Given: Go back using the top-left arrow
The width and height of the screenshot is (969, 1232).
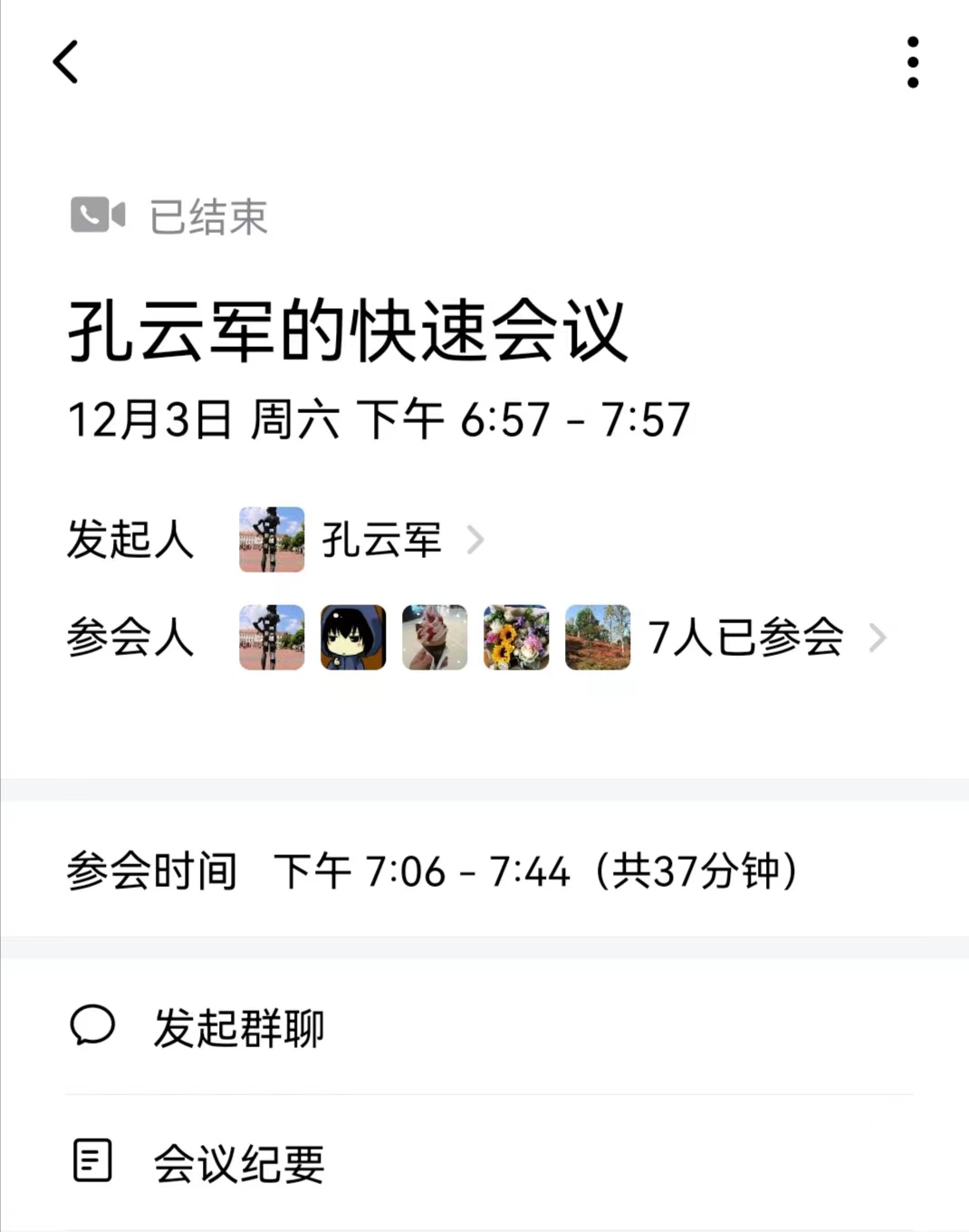Looking at the screenshot, I should pyautogui.click(x=65, y=62).
